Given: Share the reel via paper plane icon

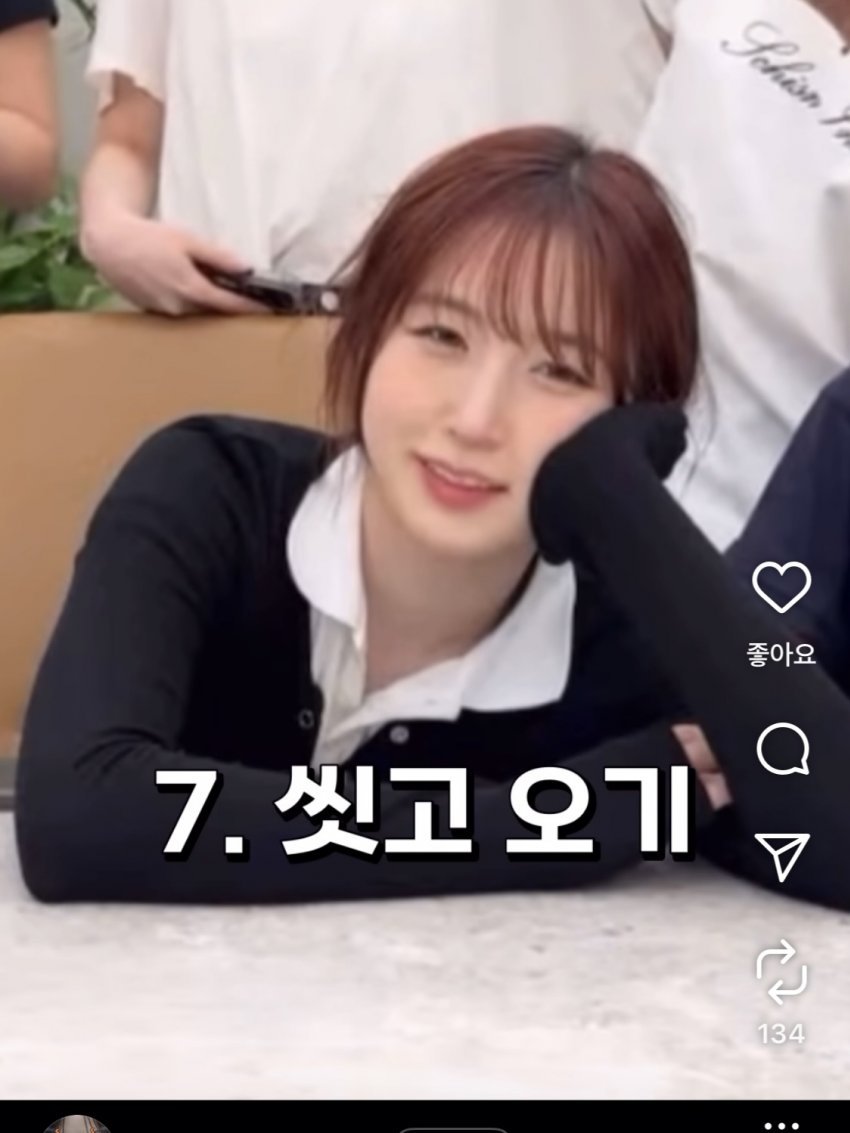Looking at the screenshot, I should click(781, 857).
